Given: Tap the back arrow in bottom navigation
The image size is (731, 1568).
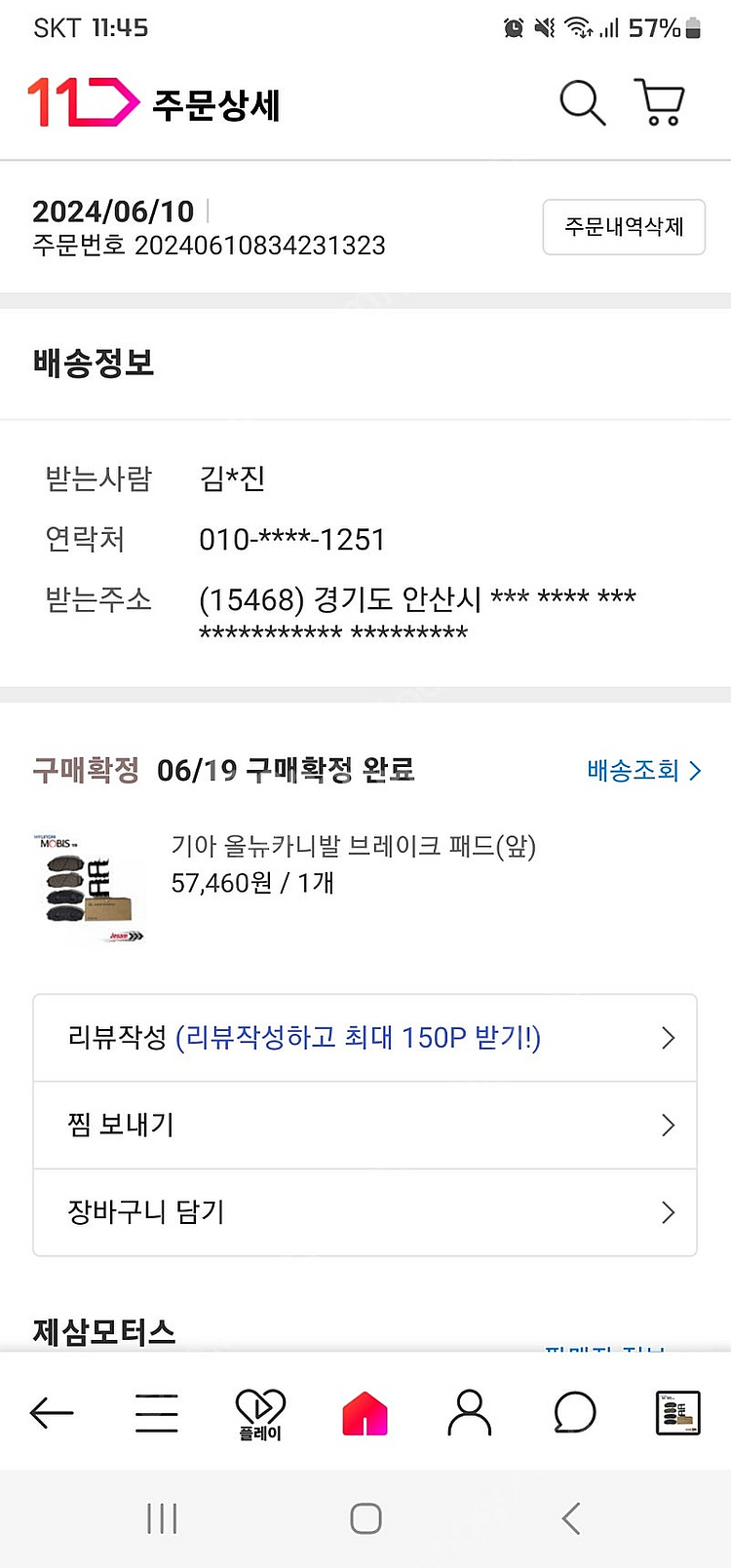Looking at the screenshot, I should click(x=52, y=1412).
